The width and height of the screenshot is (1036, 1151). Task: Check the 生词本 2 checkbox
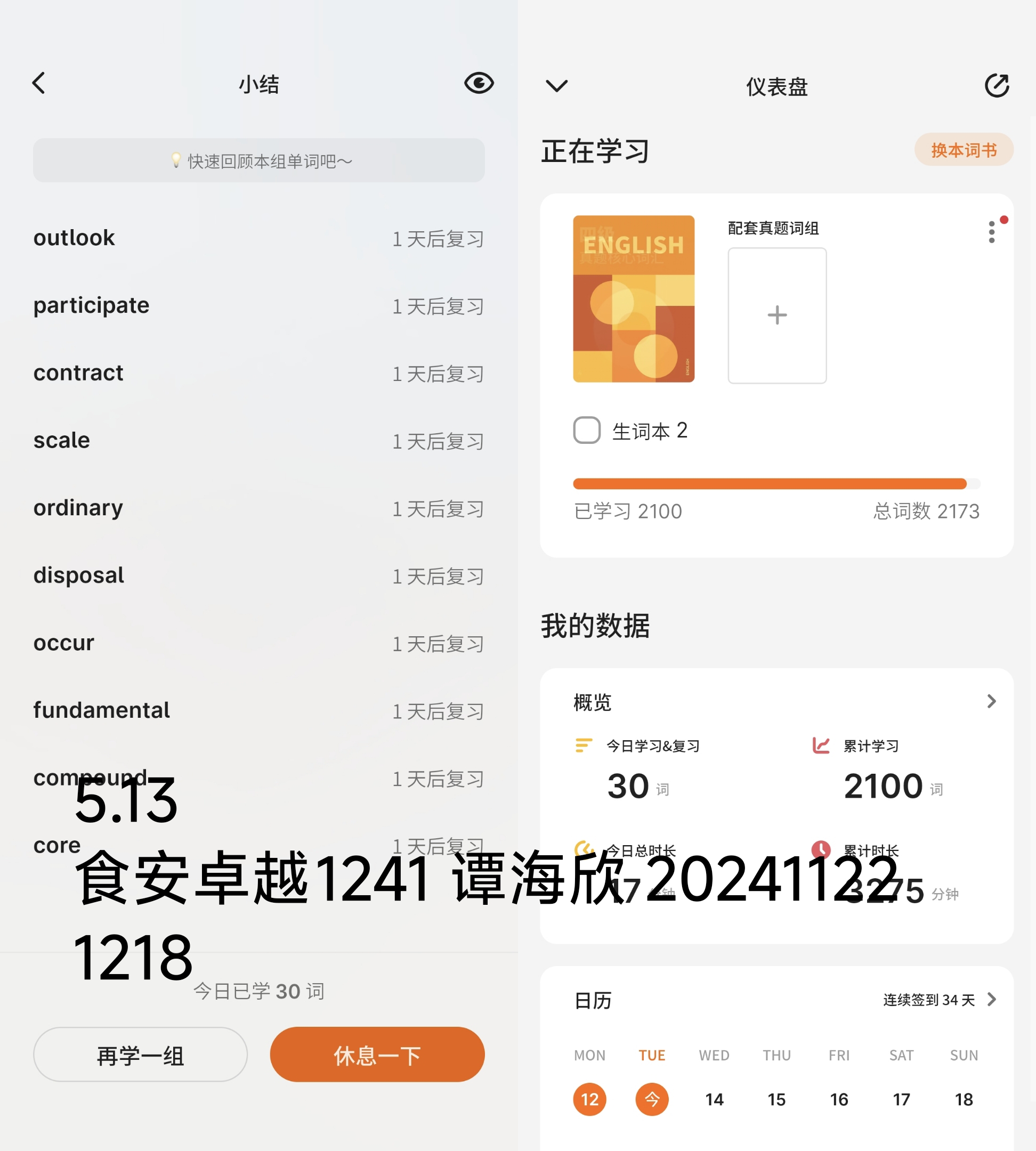587,430
